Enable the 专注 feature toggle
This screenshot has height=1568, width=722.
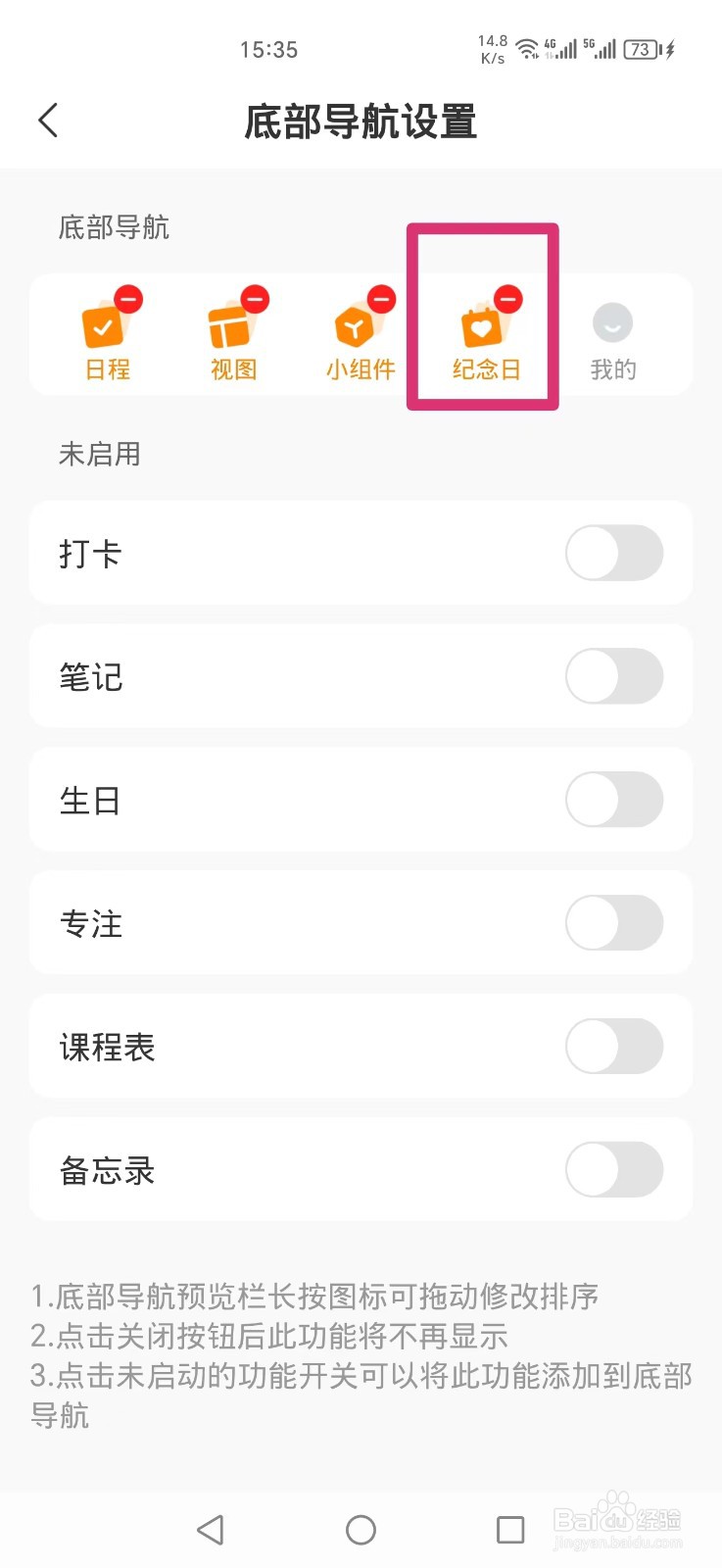[x=614, y=923]
